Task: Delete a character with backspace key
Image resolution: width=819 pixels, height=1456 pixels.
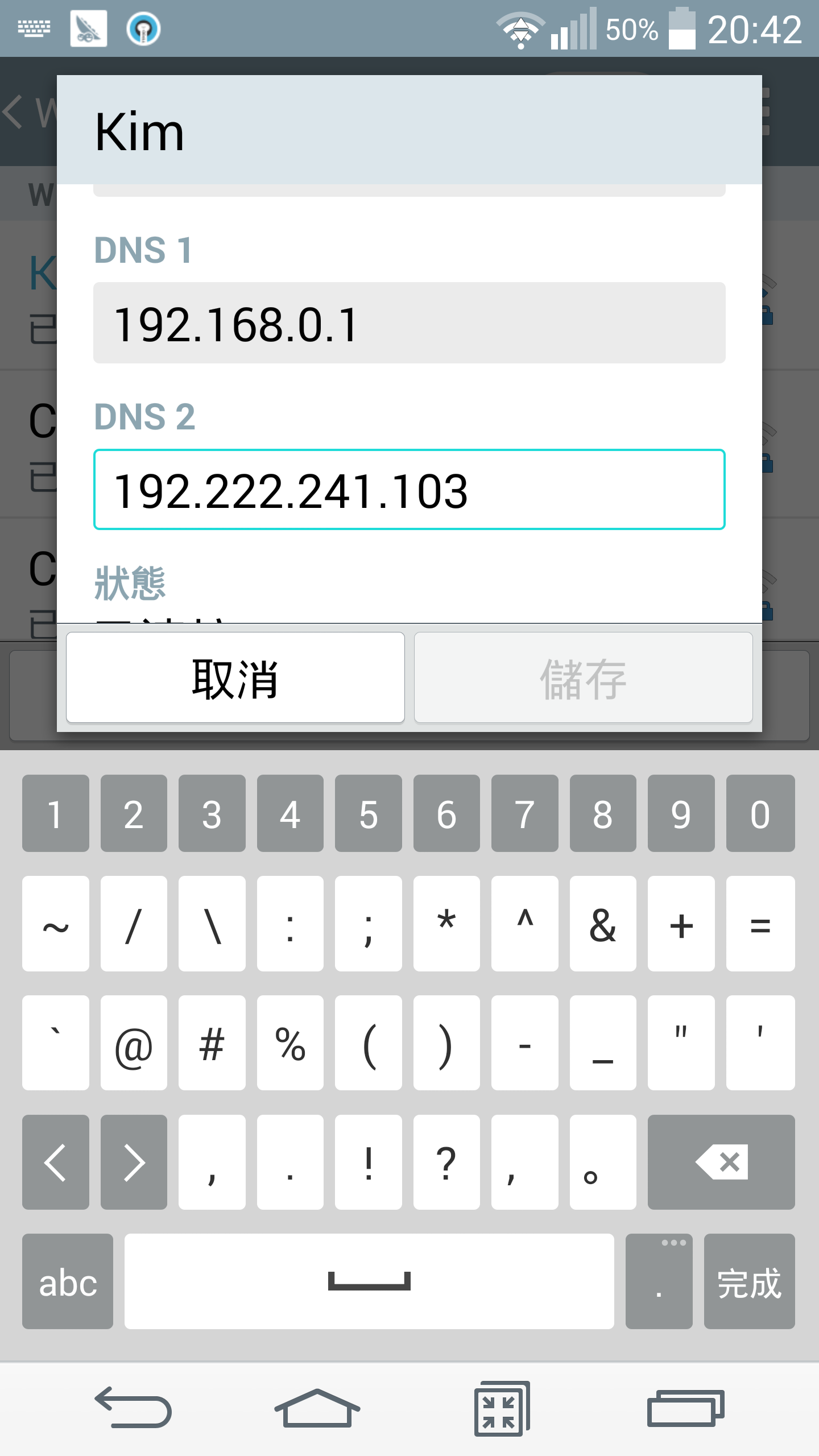Action: (x=721, y=1162)
